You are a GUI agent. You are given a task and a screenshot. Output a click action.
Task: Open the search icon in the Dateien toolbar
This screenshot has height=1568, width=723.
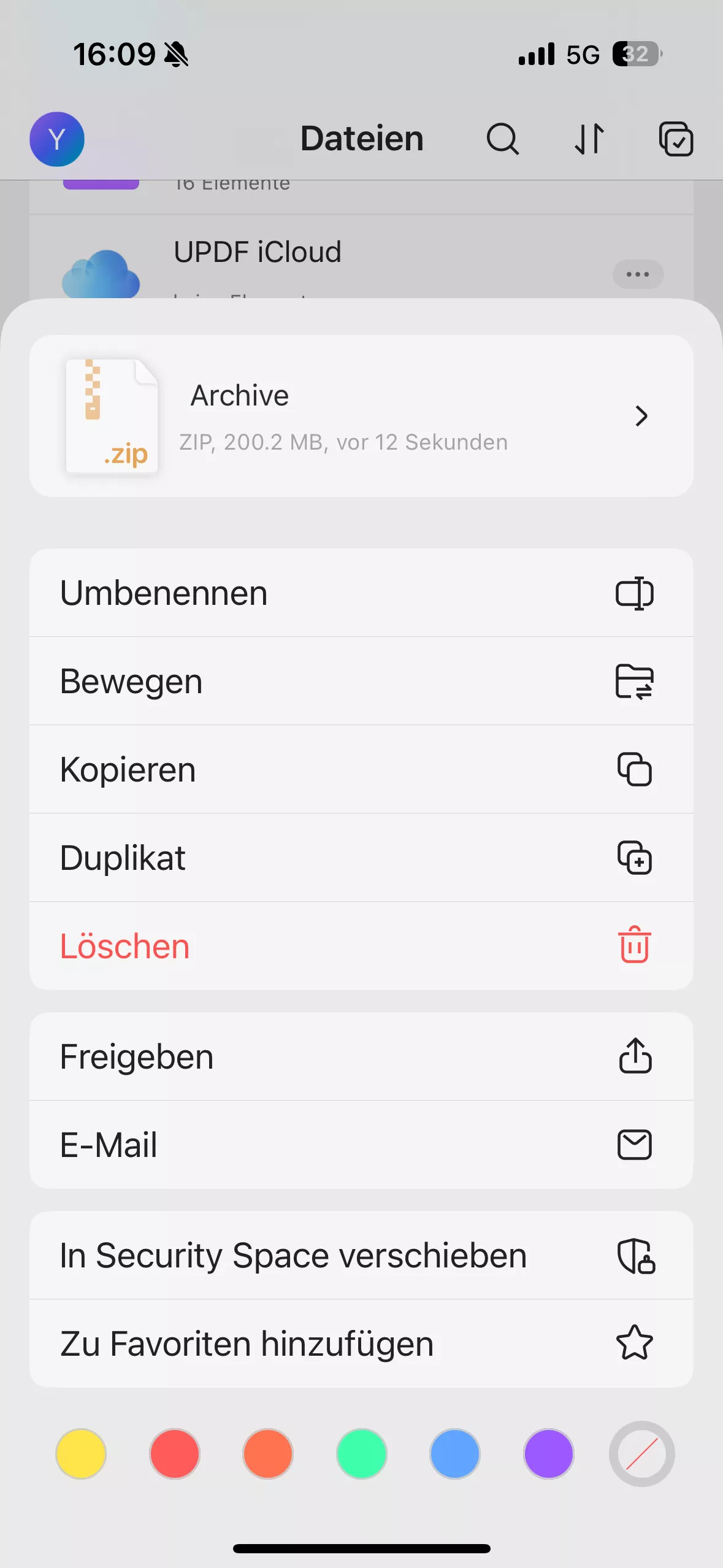click(x=502, y=139)
